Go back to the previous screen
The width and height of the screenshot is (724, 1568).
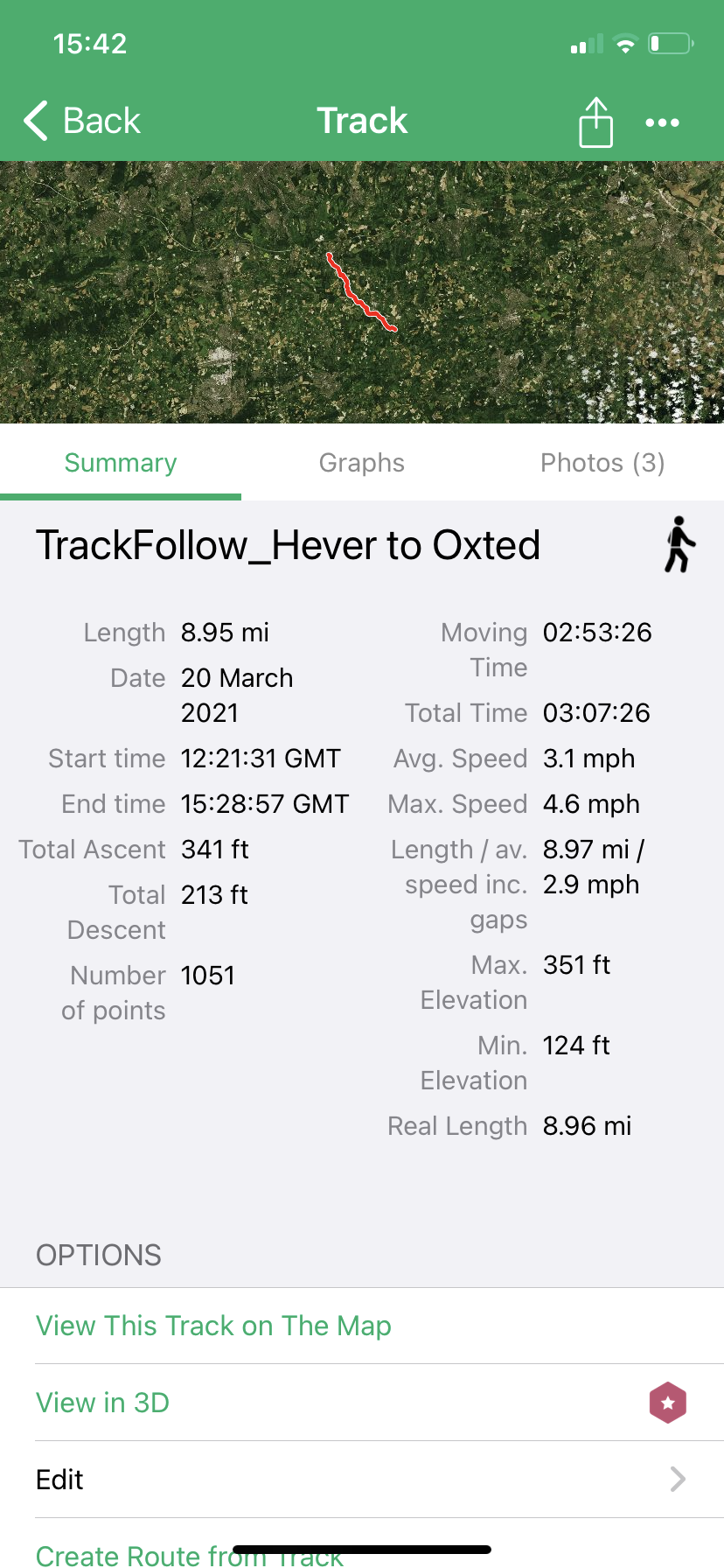tap(82, 121)
